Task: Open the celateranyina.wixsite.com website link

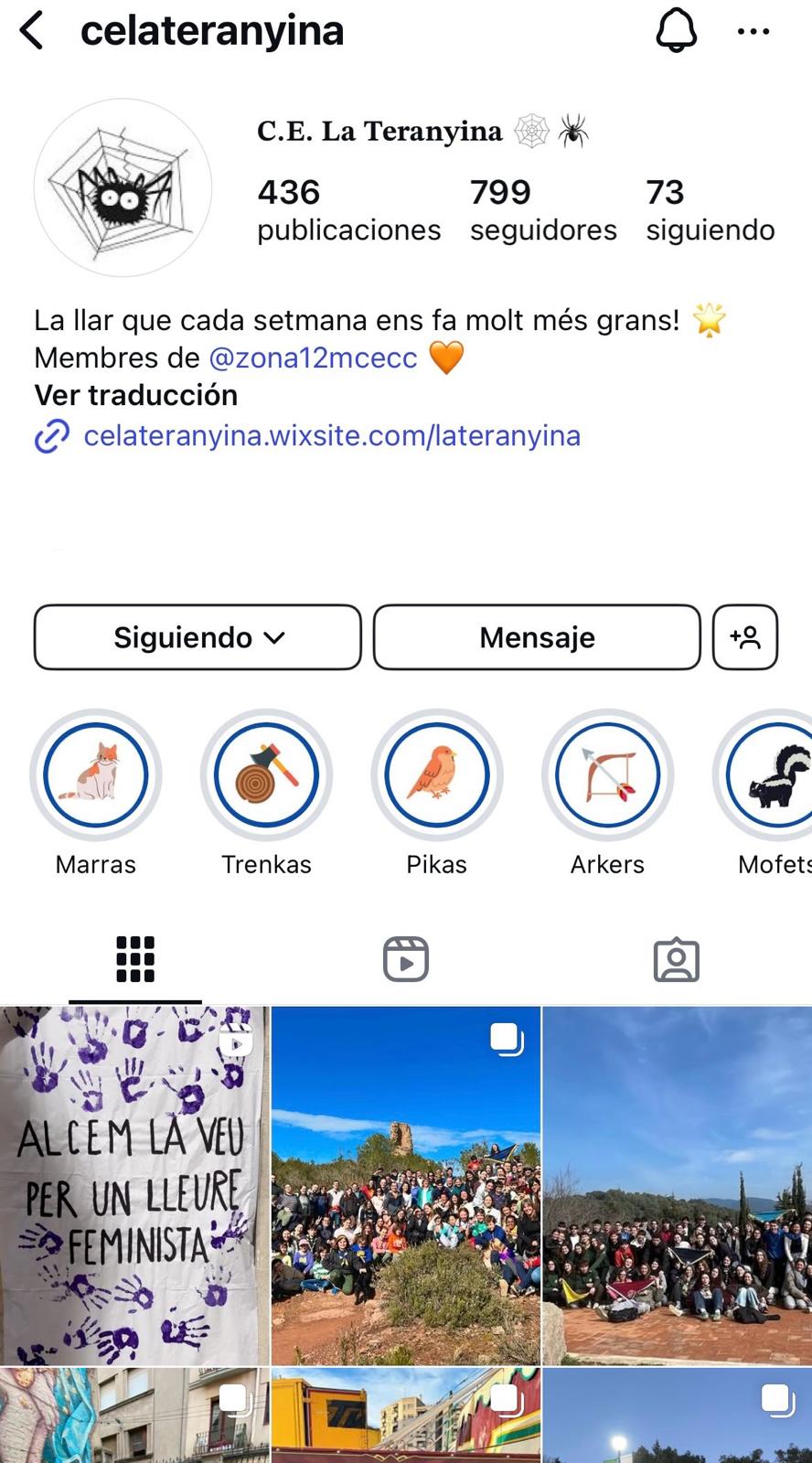Action: coord(331,435)
